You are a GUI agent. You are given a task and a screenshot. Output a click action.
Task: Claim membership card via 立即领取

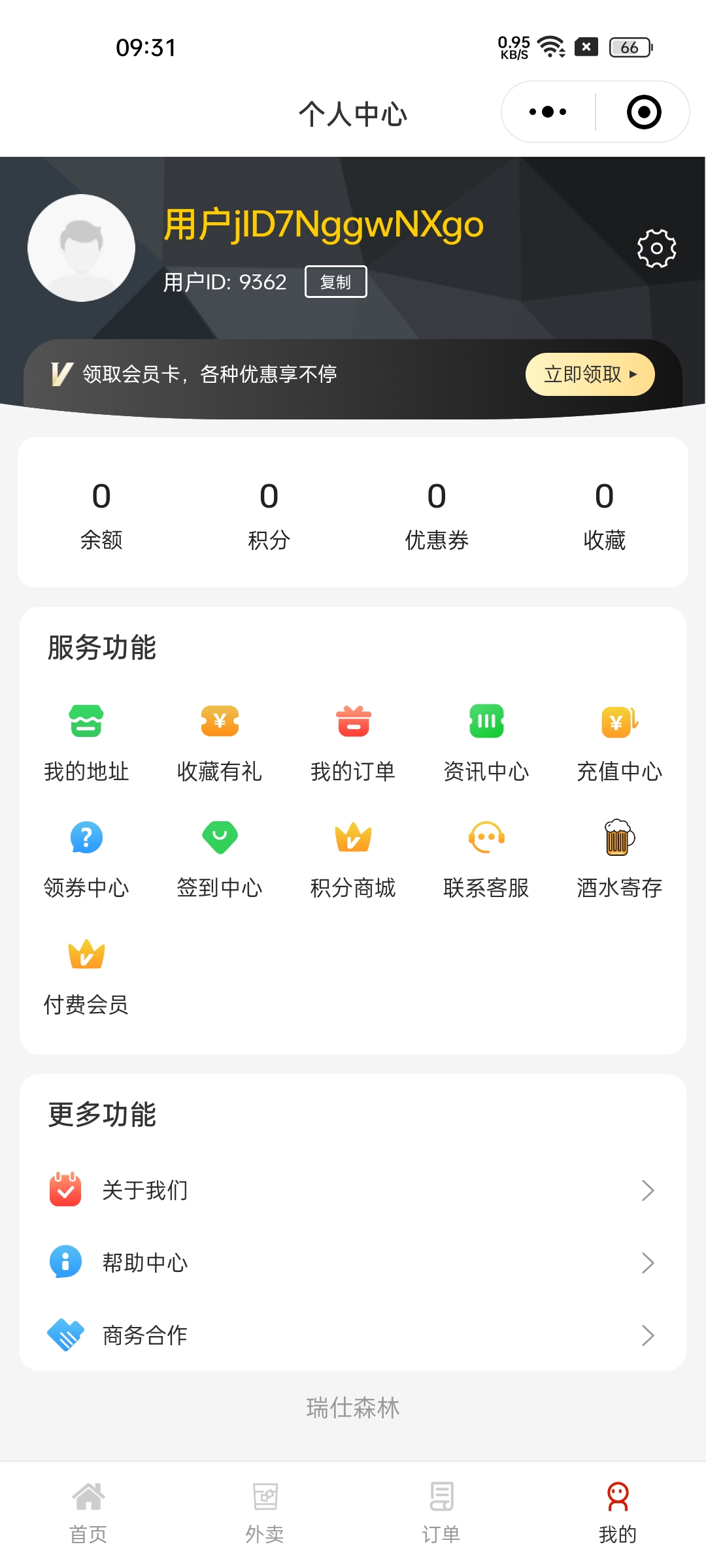tap(590, 374)
